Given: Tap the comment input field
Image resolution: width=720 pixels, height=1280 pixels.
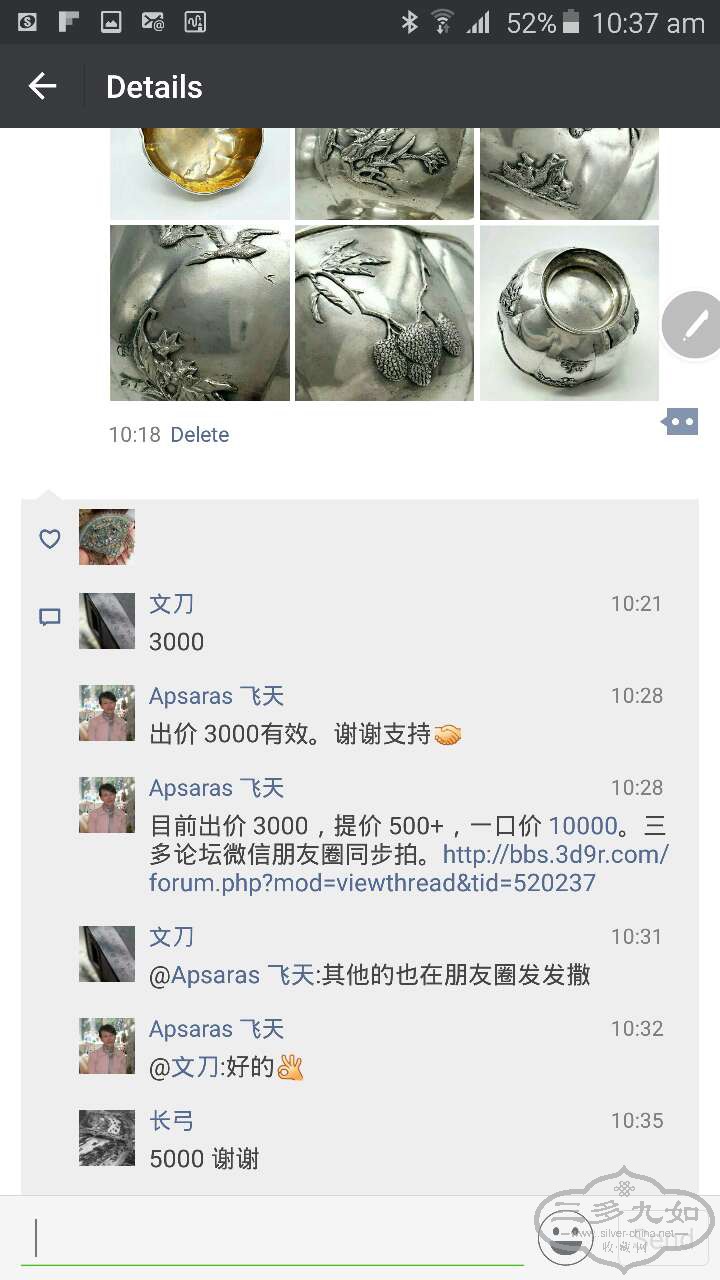Looking at the screenshot, I should (x=275, y=1238).
